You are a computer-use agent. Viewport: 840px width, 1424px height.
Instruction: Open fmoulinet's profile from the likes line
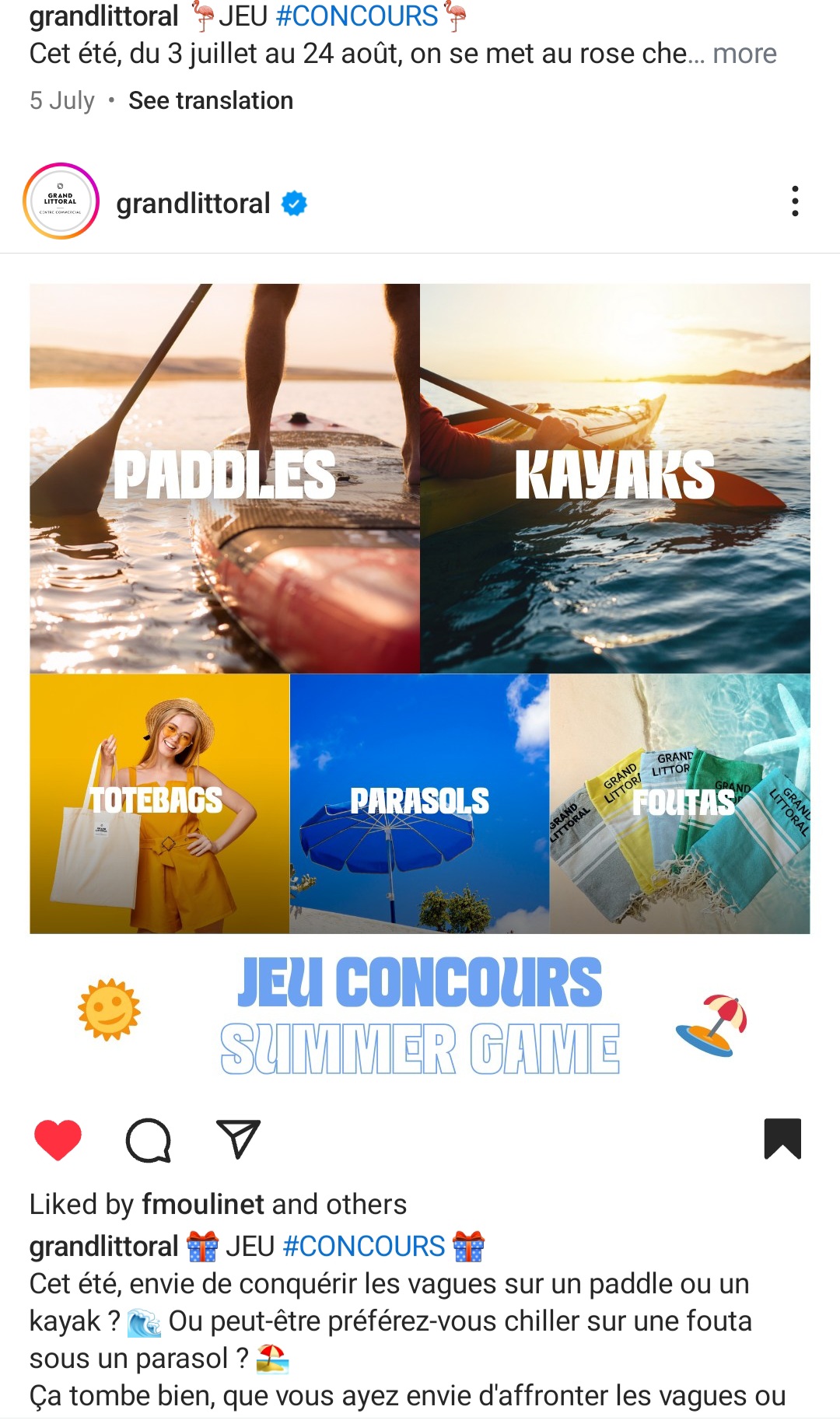tap(202, 1204)
